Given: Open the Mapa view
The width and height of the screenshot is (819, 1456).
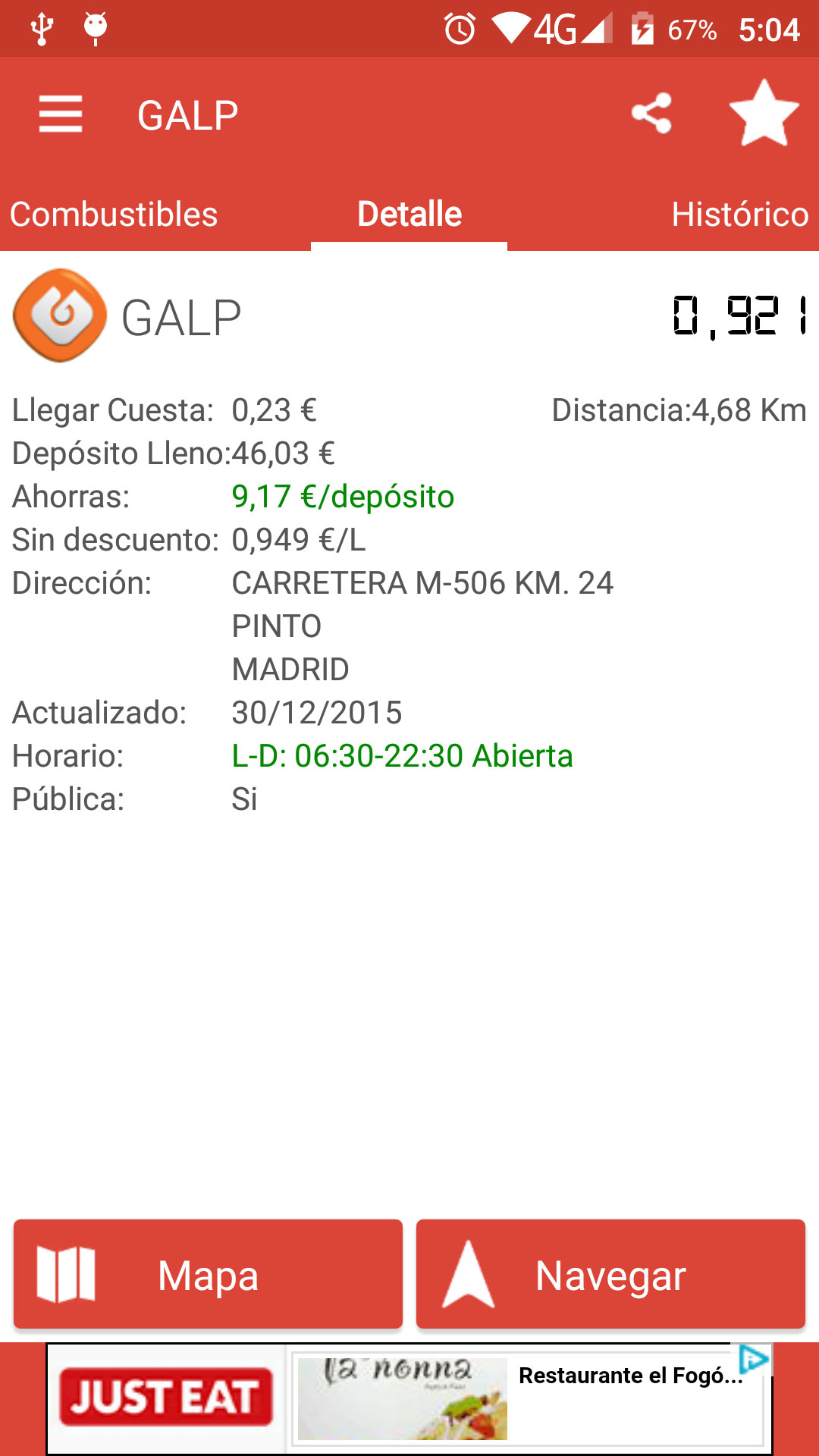Looking at the screenshot, I should click(208, 1274).
